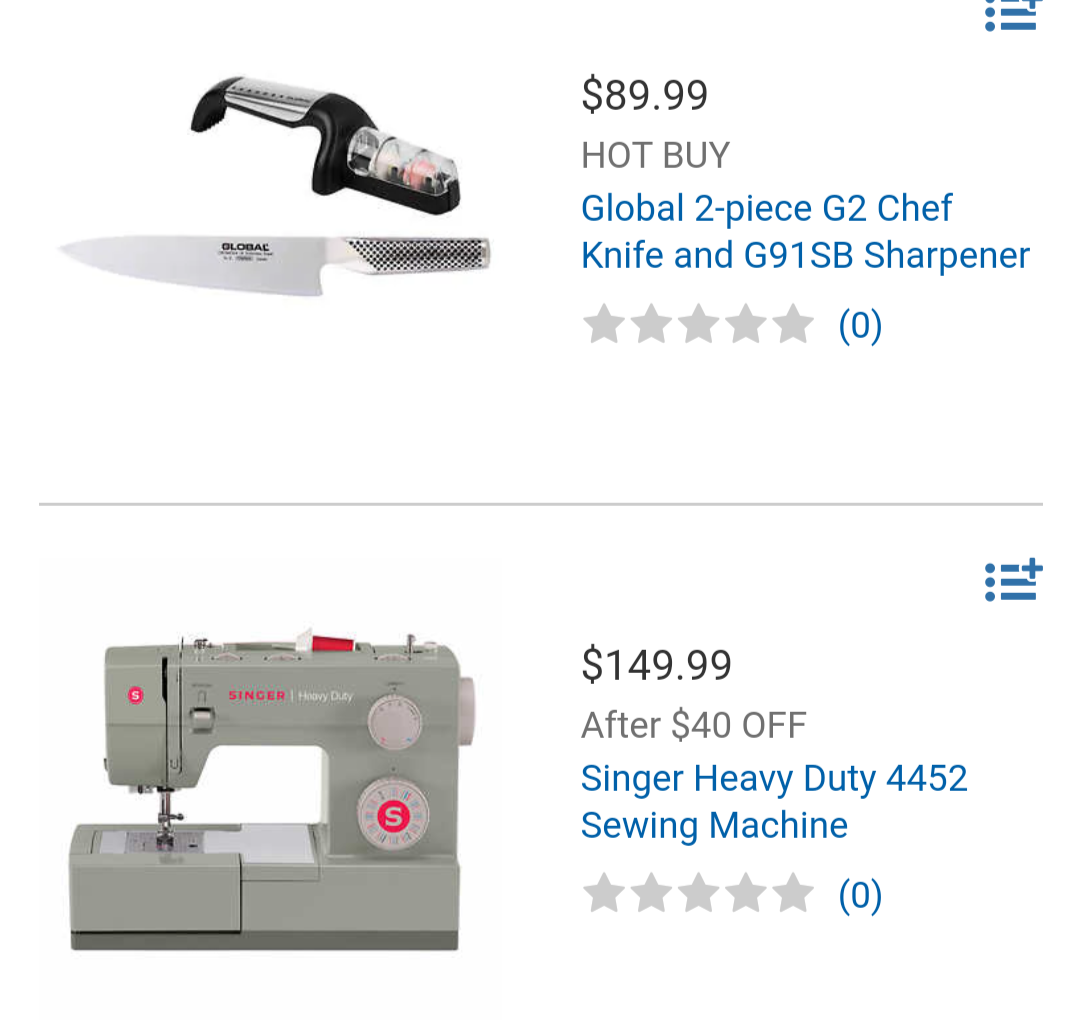
Task: Open the Singer sewing machine's (0) reviews
Action: (859, 896)
